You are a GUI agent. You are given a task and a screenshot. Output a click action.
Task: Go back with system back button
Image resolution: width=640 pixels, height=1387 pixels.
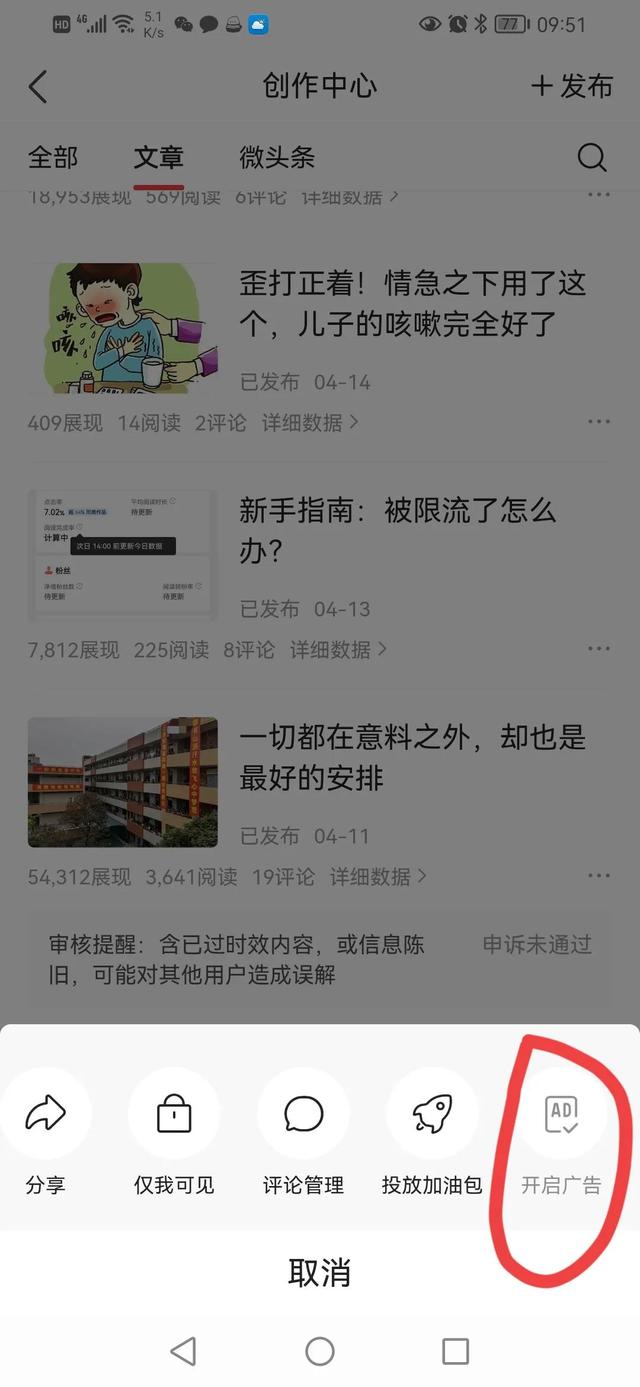[183, 1352]
